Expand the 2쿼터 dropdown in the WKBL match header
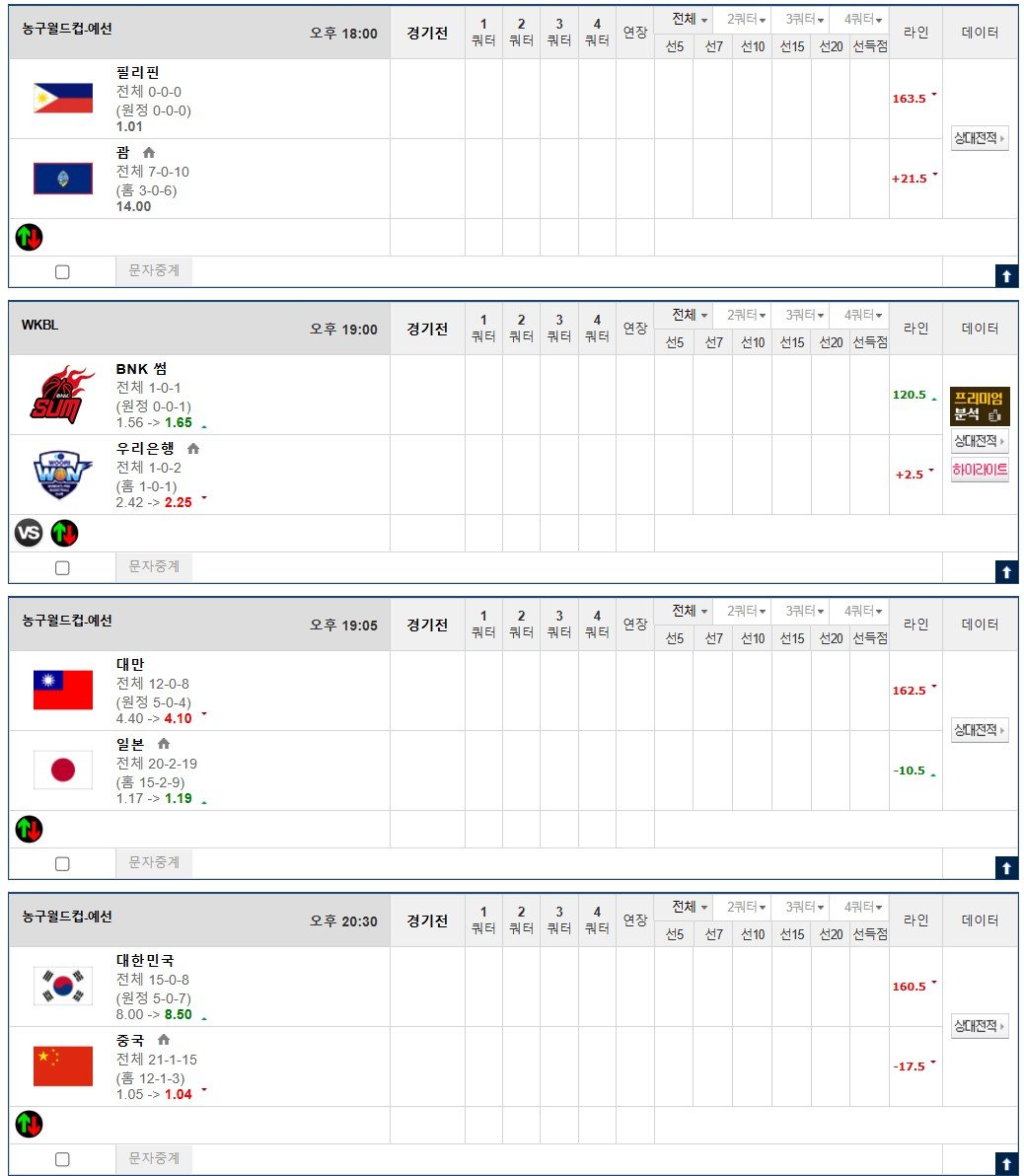Image resolution: width=1024 pixels, height=1176 pixels. click(747, 316)
